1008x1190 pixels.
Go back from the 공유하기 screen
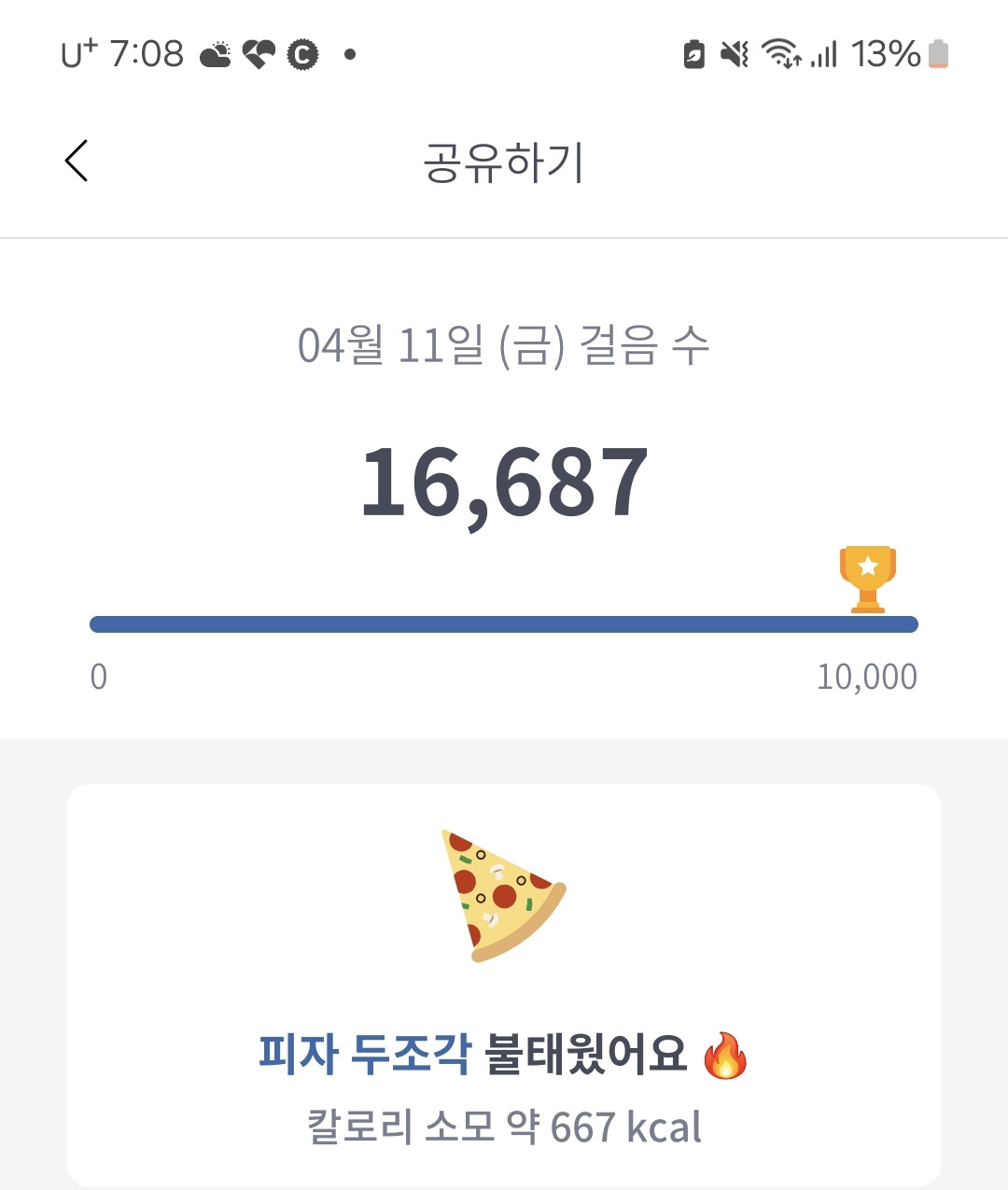pyautogui.click(x=77, y=161)
